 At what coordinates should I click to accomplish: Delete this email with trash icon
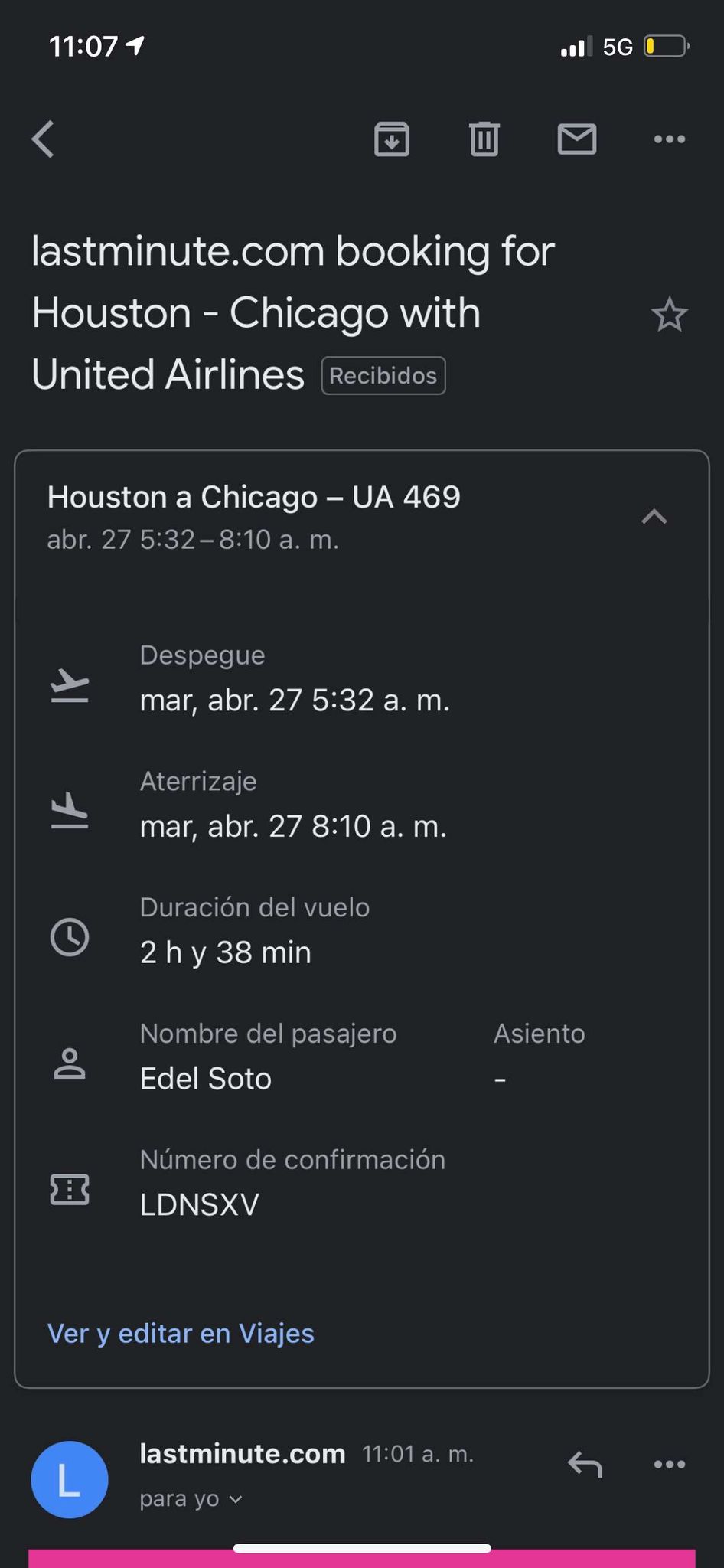coord(484,139)
